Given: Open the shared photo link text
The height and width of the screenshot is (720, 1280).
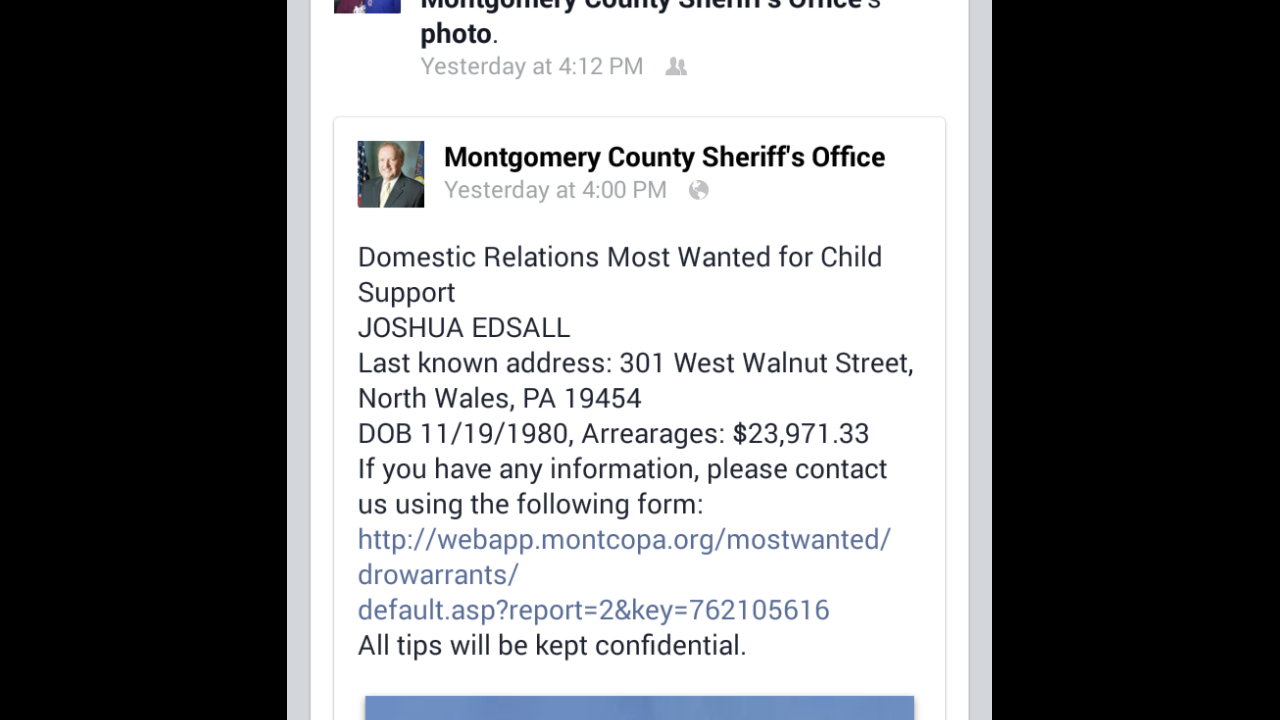Looking at the screenshot, I should pyautogui.click(x=456, y=34).
